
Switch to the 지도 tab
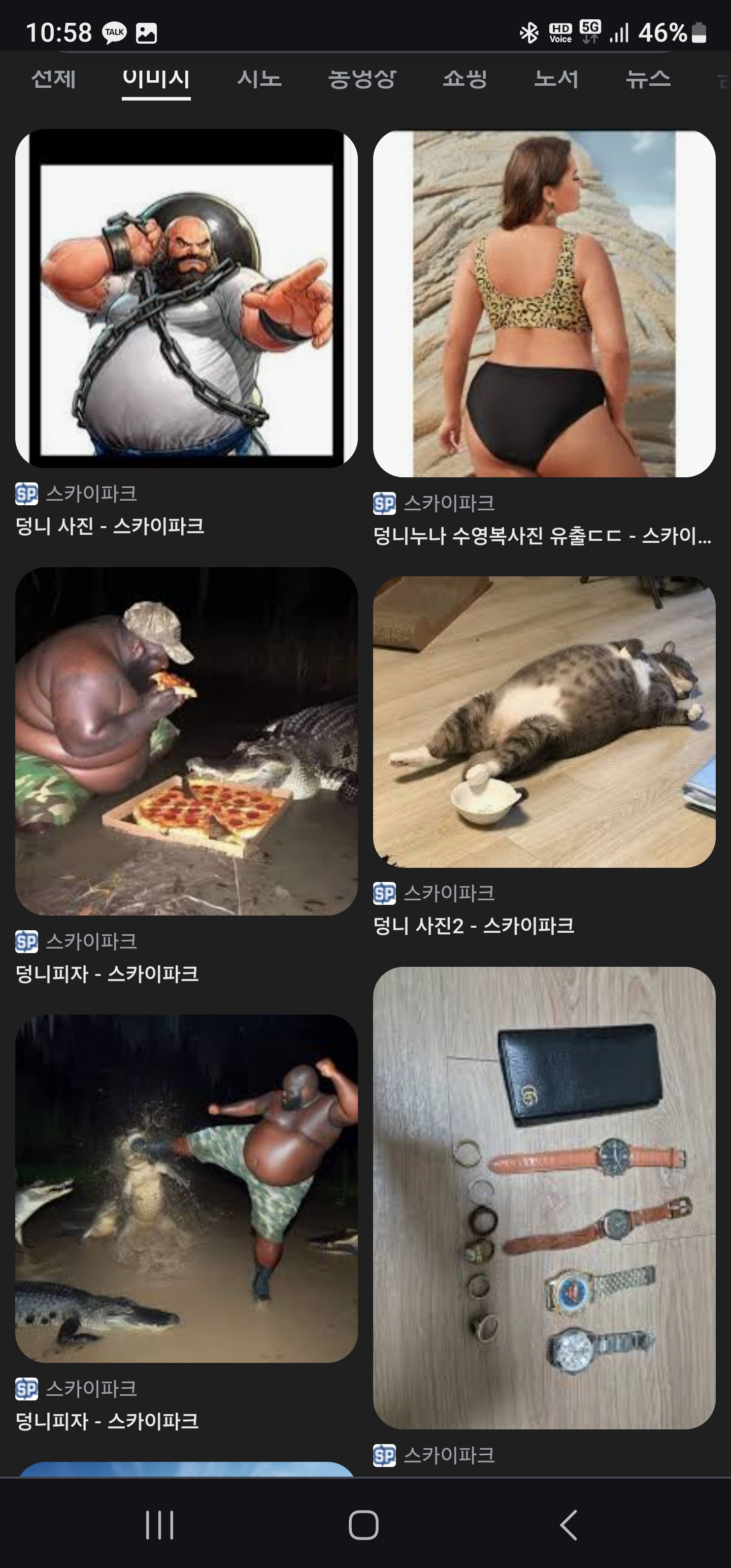259,79
